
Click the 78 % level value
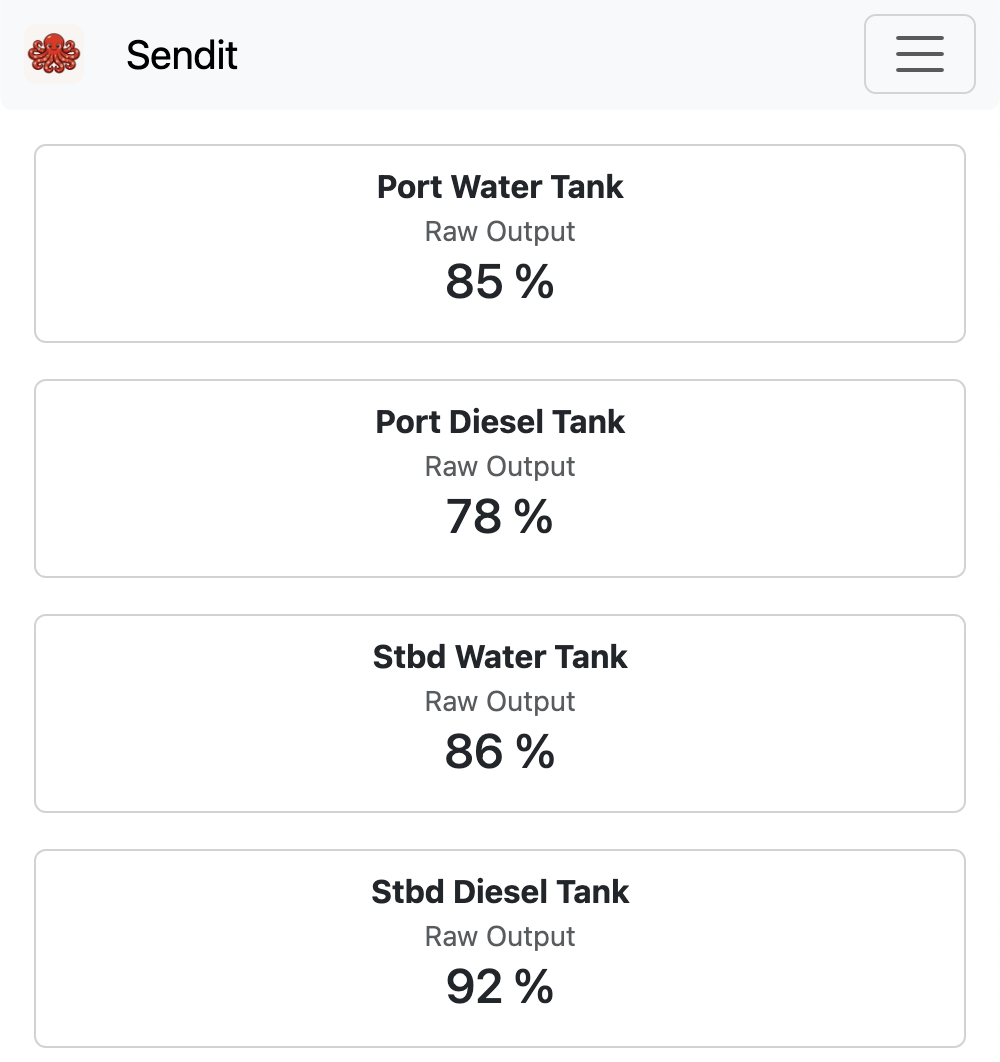[x=500, y=517]
